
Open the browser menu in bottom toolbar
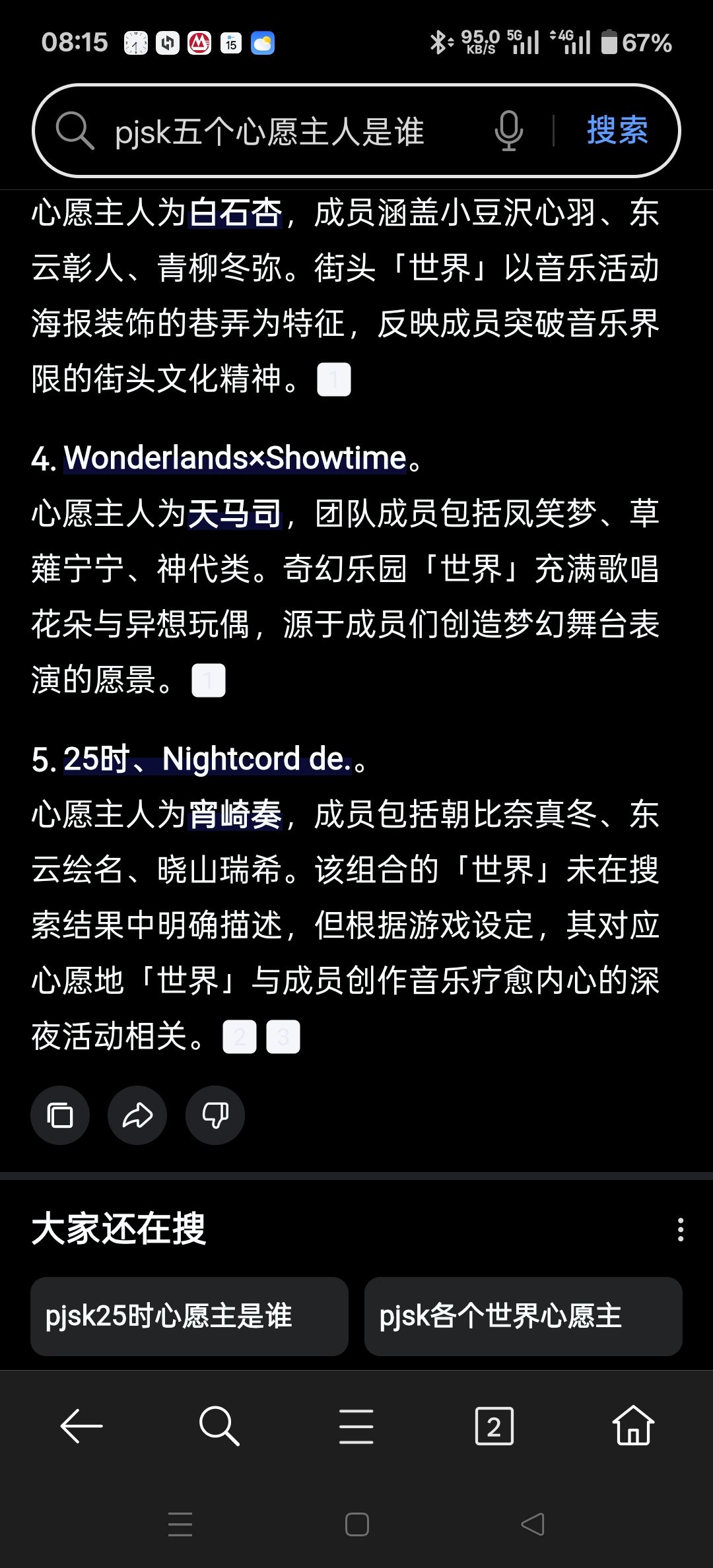(356, 1426)
